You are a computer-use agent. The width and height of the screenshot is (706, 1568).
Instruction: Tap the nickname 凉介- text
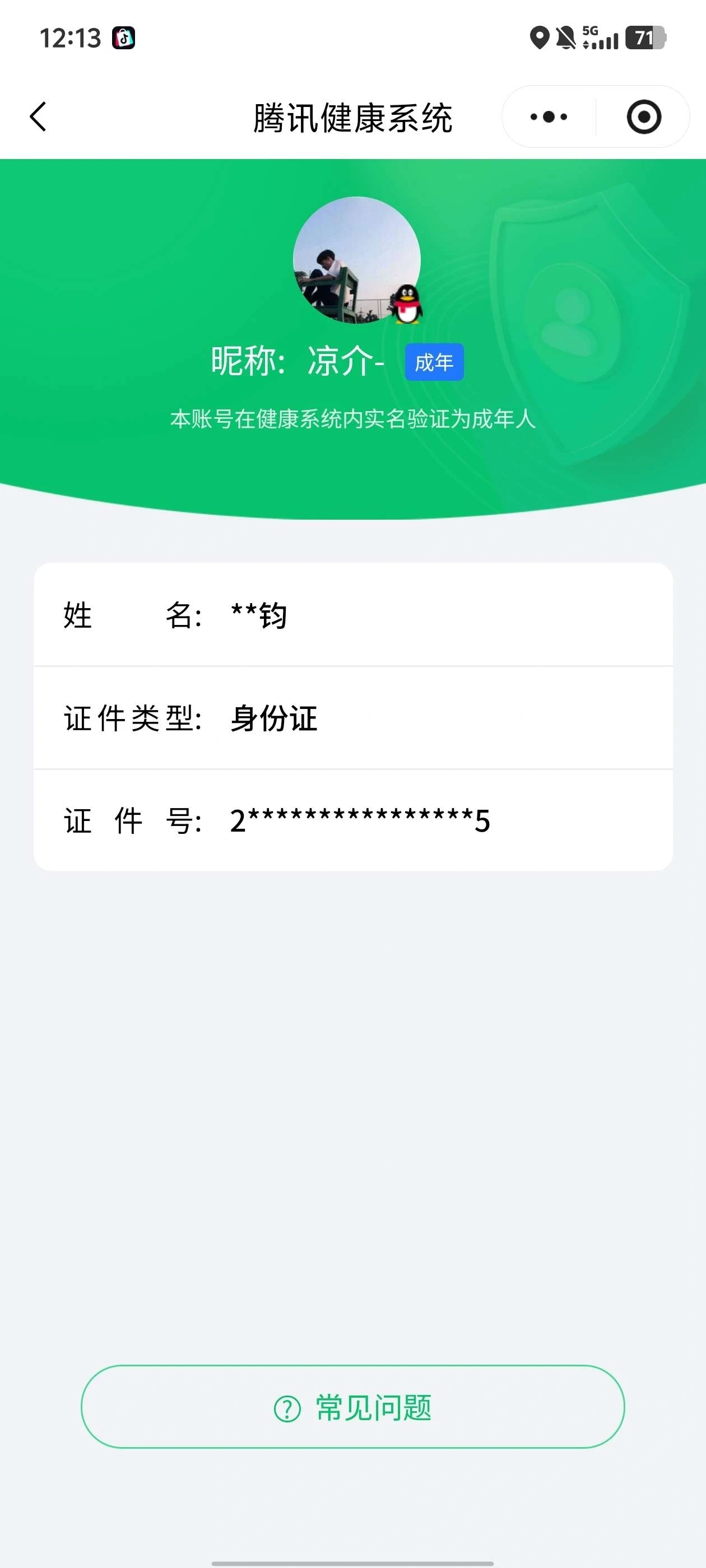point(344,361)
